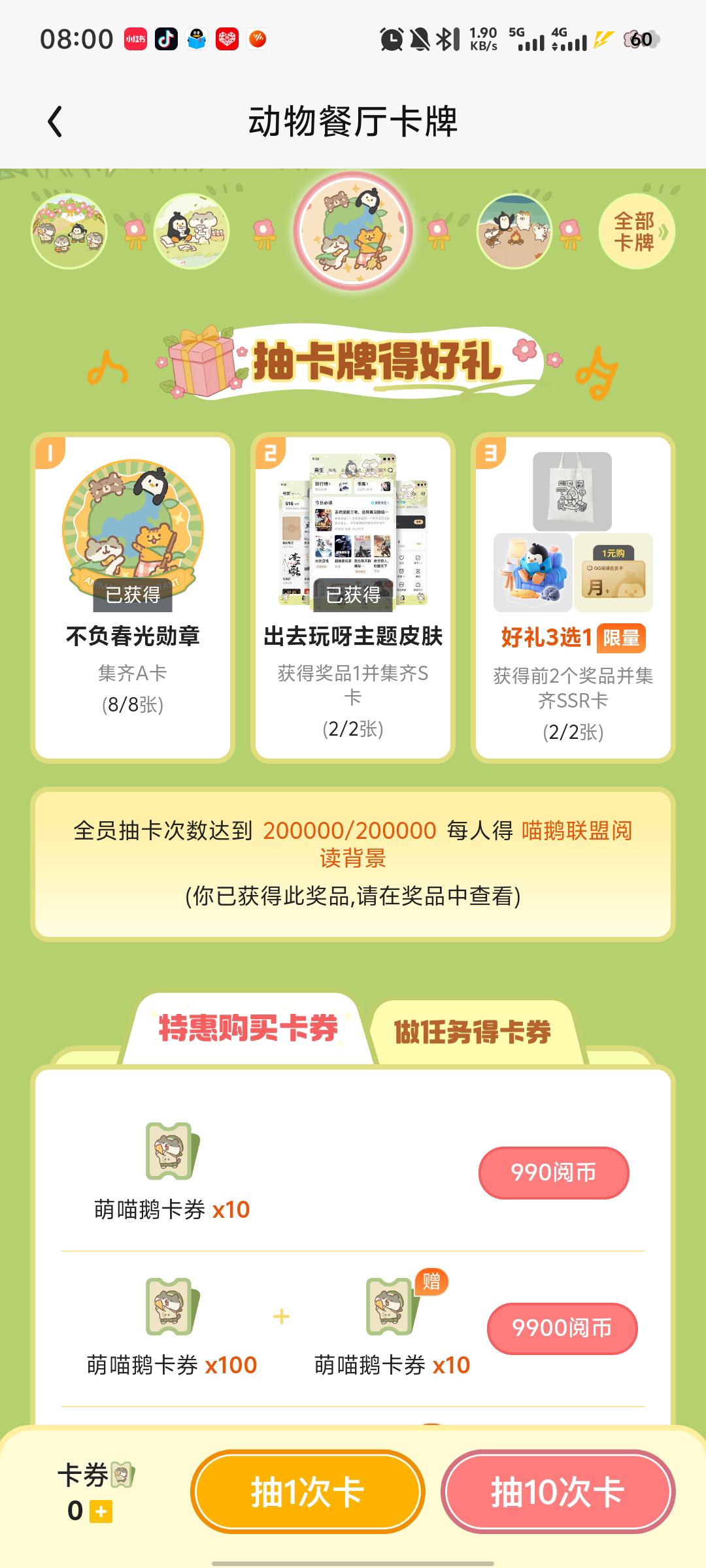The height and width of the screenshot is (1568, 706).
Task: Select the 特惠购买卡券 tab
Action: pyautogui.click(x=248, y=1028)
